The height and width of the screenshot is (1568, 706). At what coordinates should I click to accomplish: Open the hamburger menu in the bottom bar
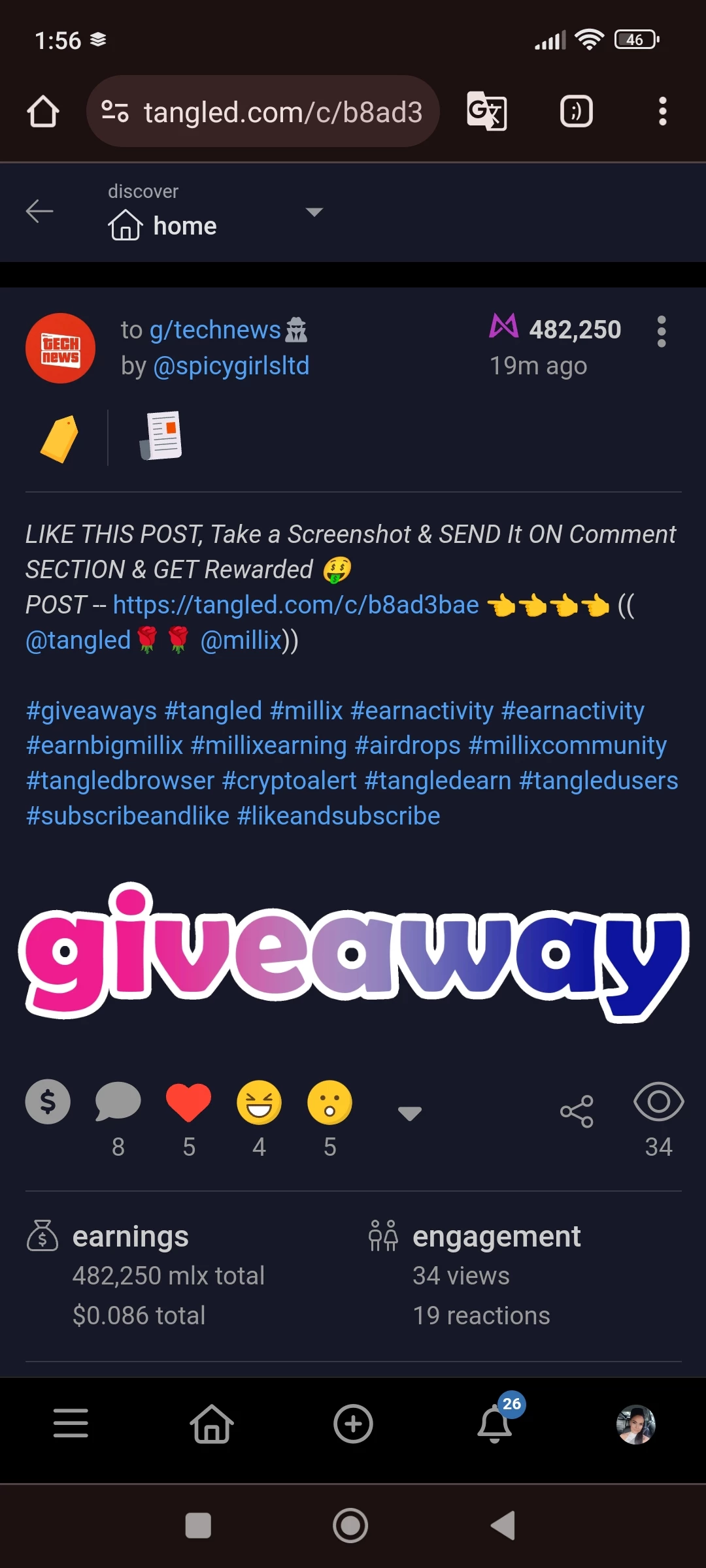tap(71, 1424)
